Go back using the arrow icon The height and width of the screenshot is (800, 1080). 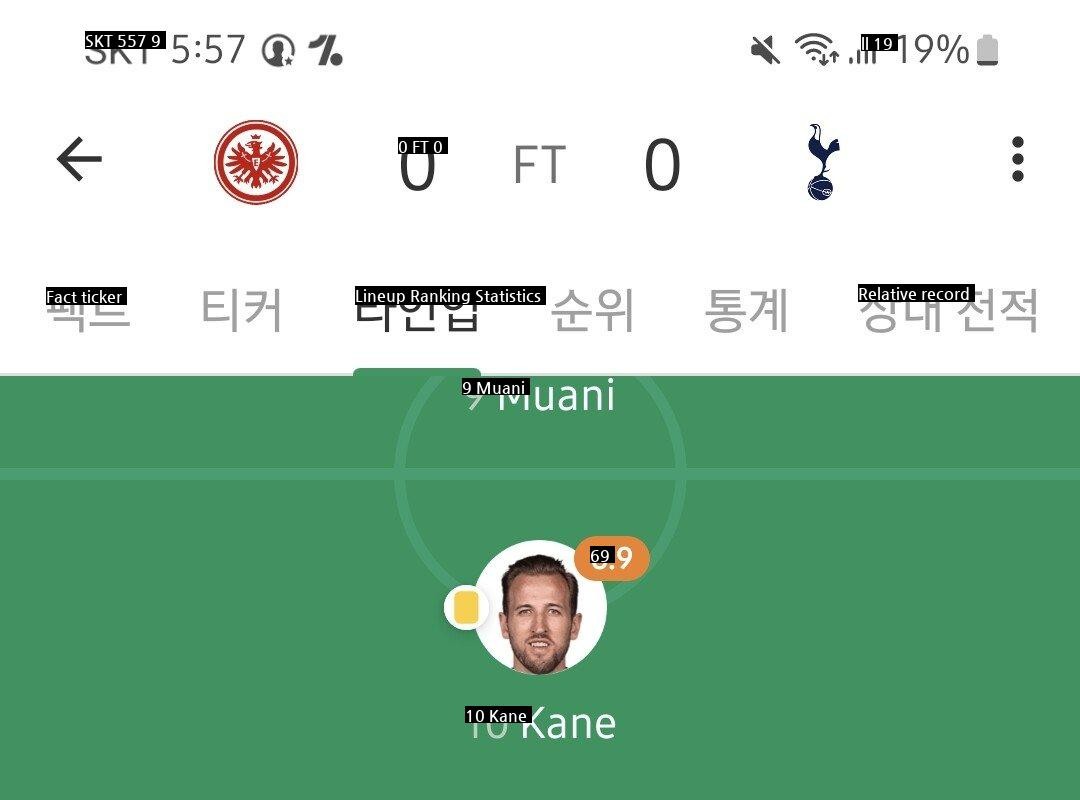[80, 160]
